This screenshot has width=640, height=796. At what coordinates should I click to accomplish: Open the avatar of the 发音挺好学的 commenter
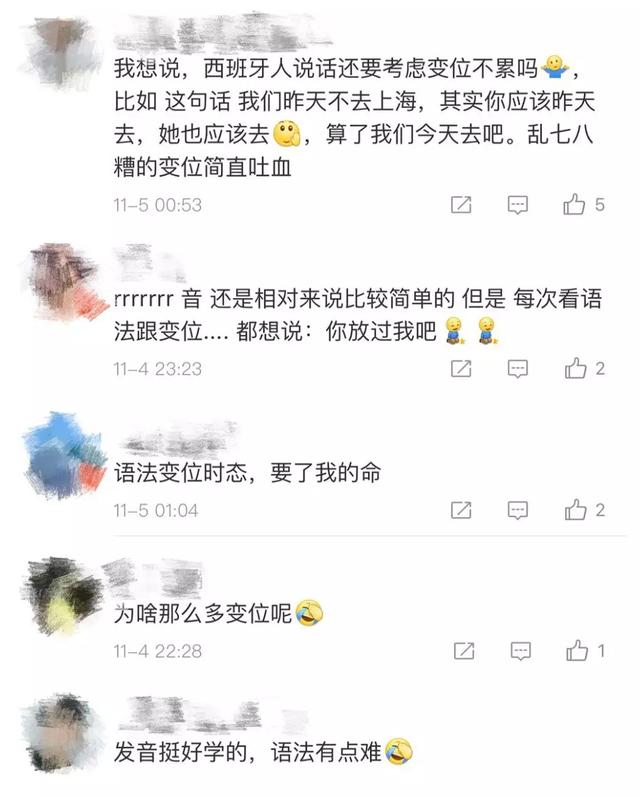(x=58, y=737)
